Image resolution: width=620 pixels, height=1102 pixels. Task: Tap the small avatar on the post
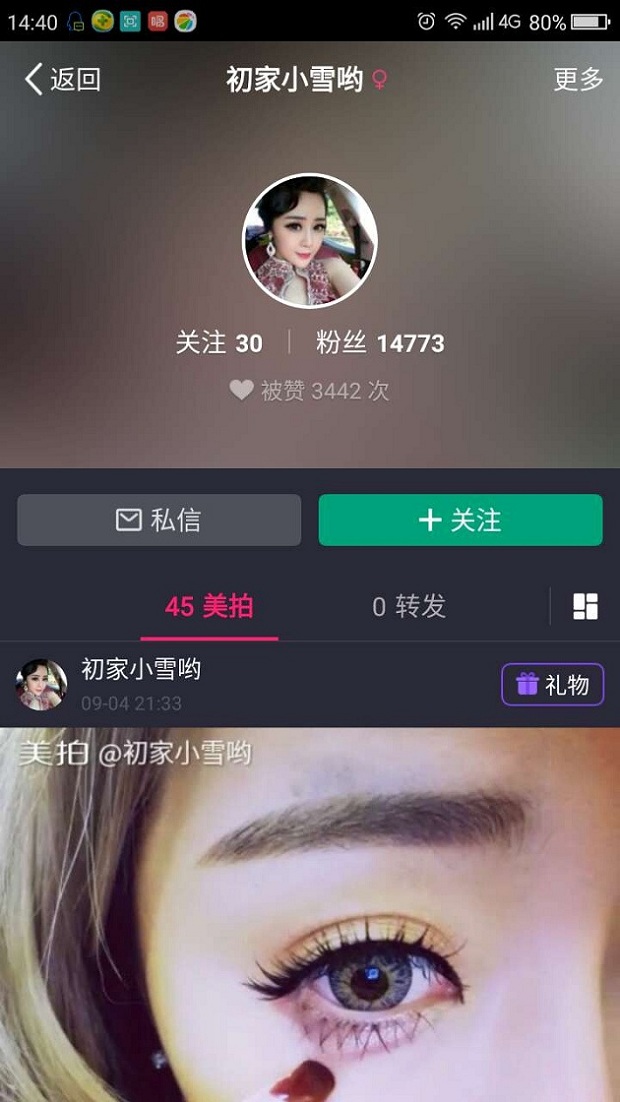42,685
